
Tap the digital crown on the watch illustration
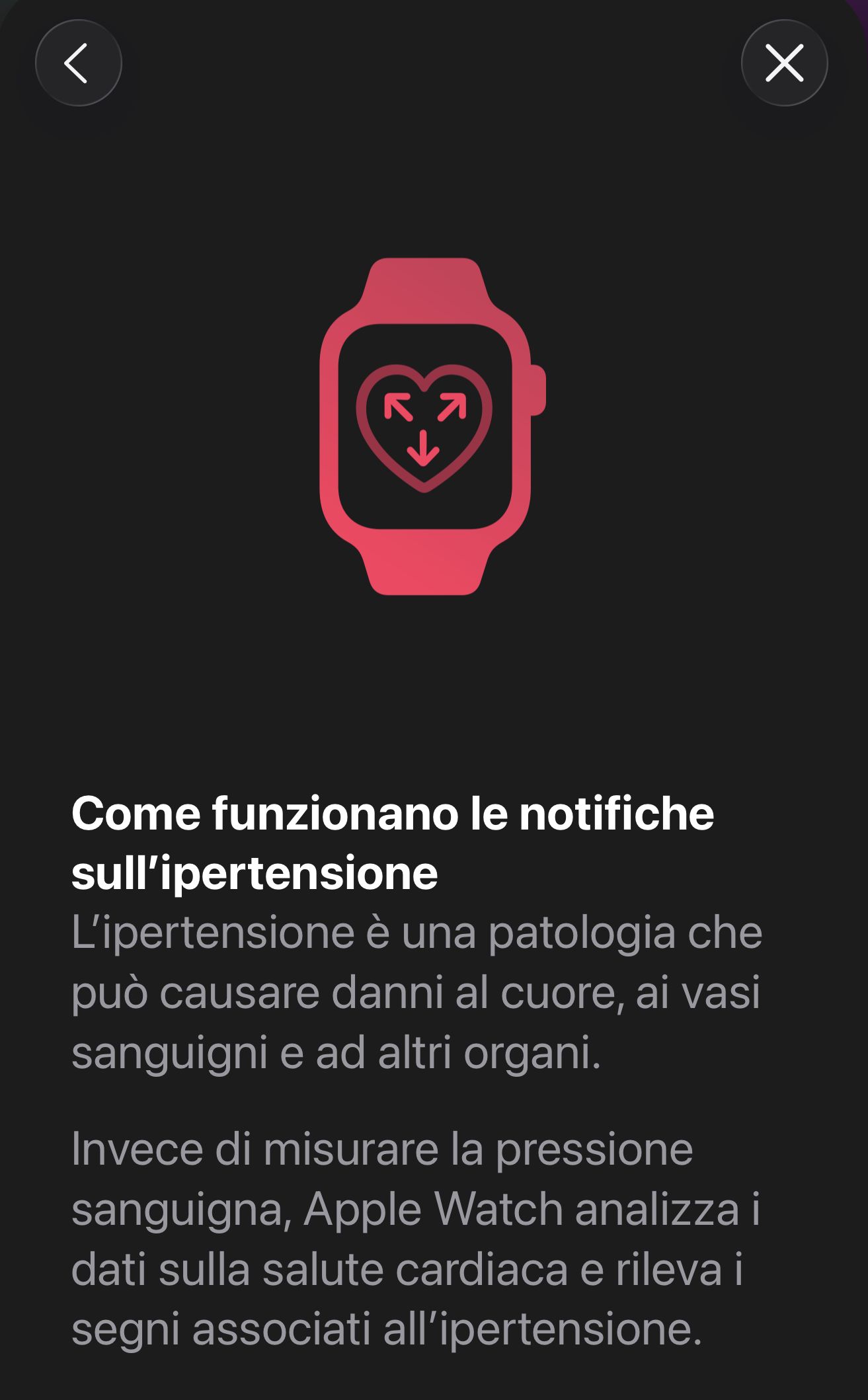(537, 390)
